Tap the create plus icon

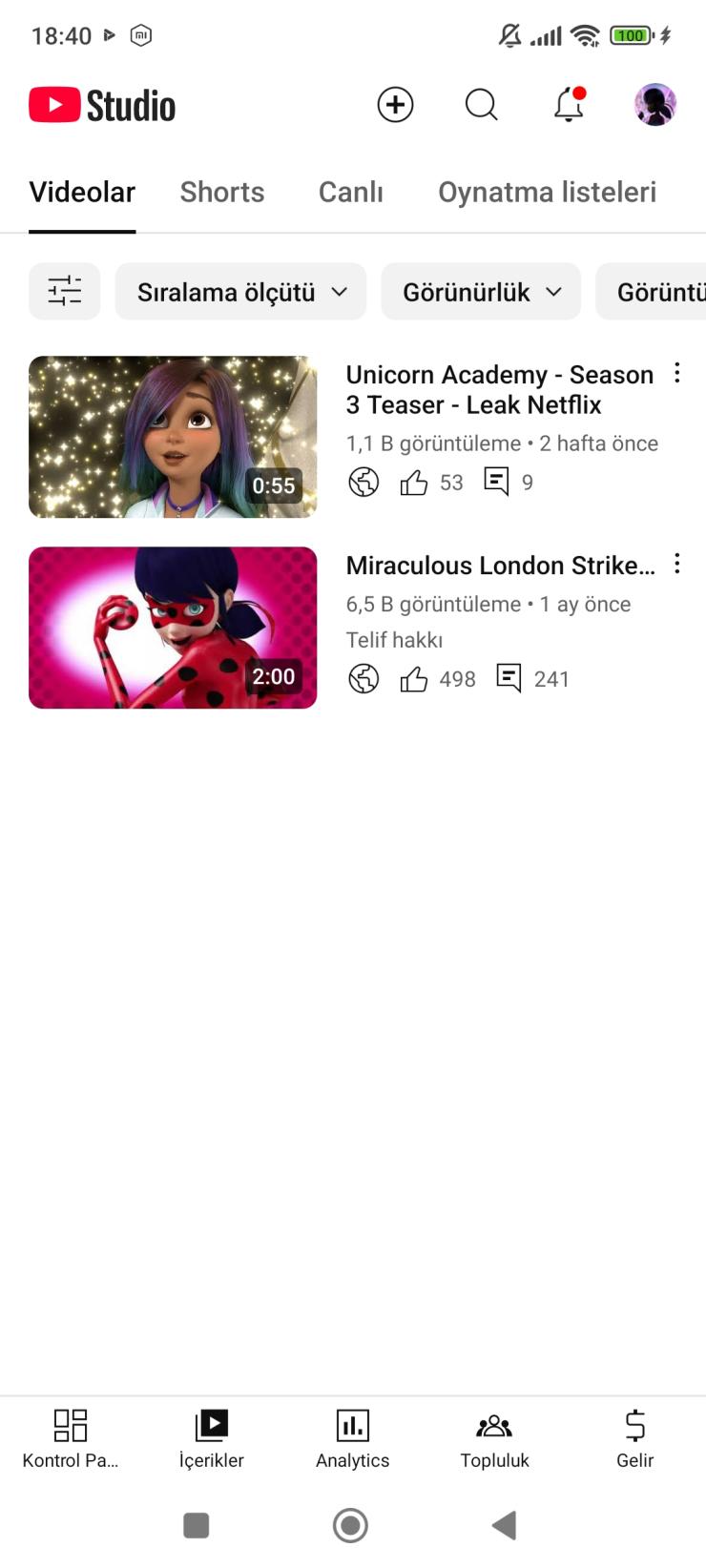click(395, 105)
